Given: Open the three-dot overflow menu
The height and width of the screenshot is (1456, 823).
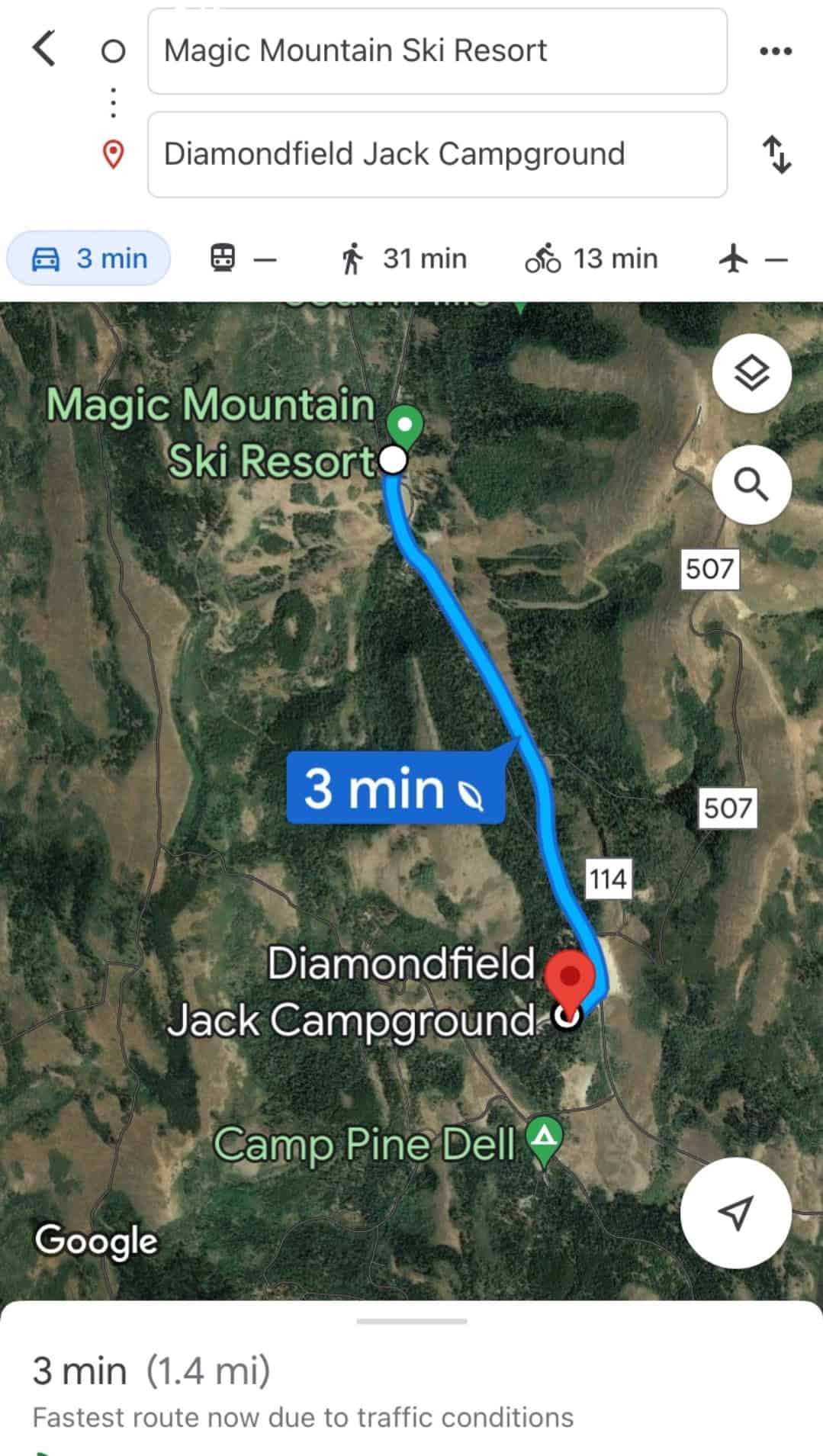Looking at the screenshot, I should click(x=776, y=51).
